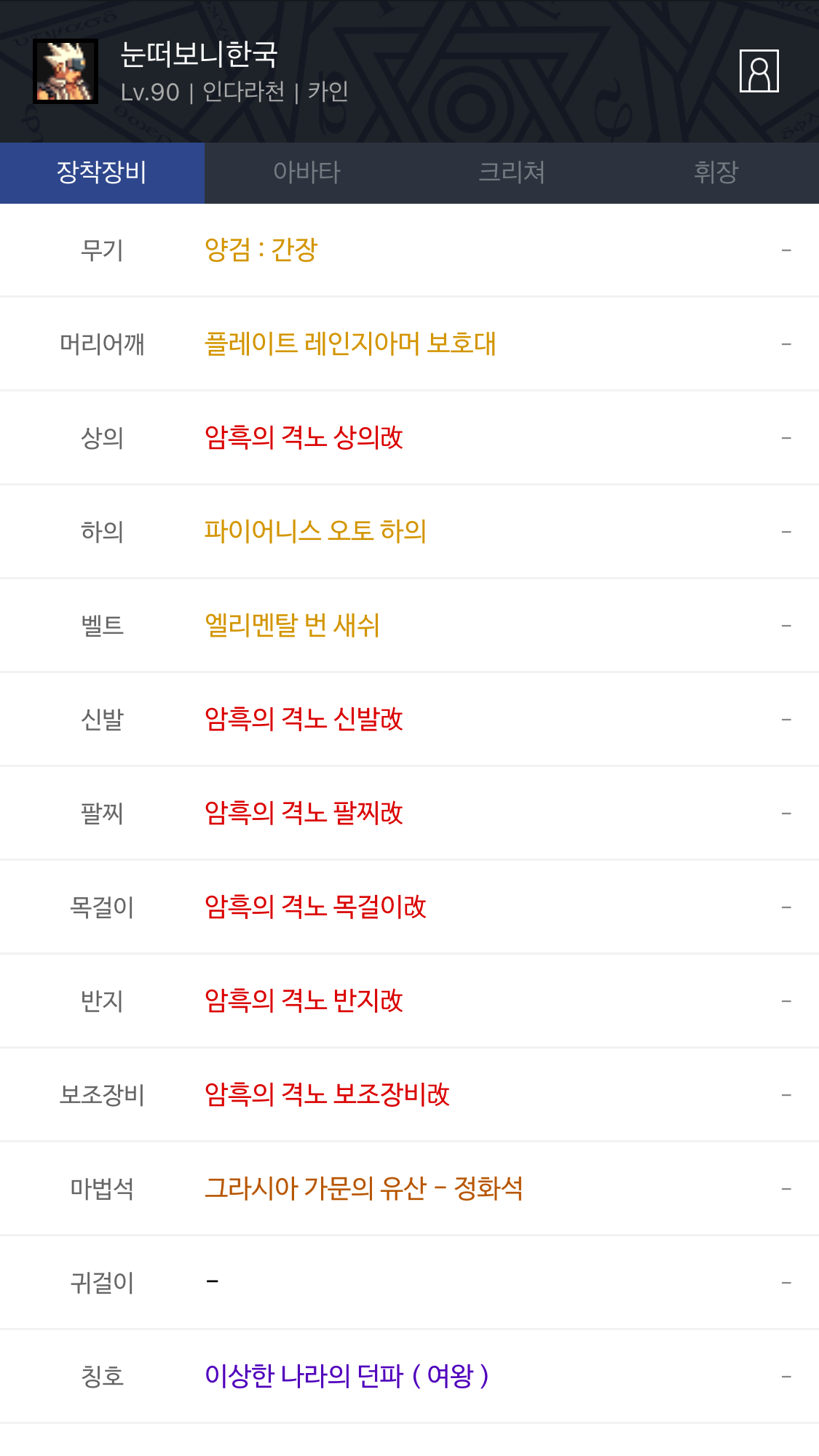Open 암흑의 격노 보조장비改 item
The width and height of the screenshot is (819, 1456).
327,1095
